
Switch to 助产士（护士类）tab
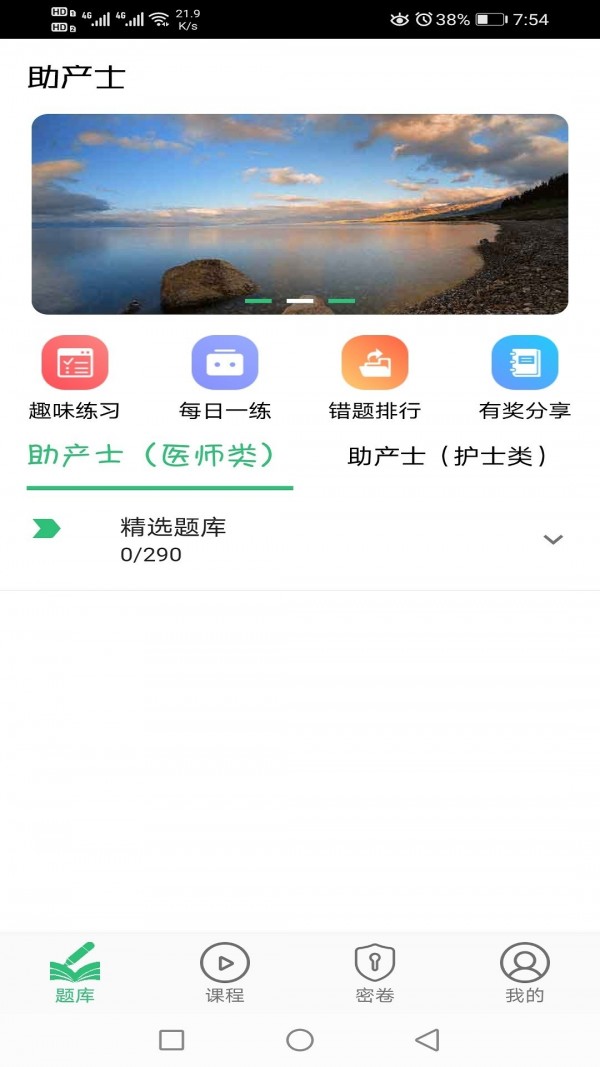(x=448, y=457)
